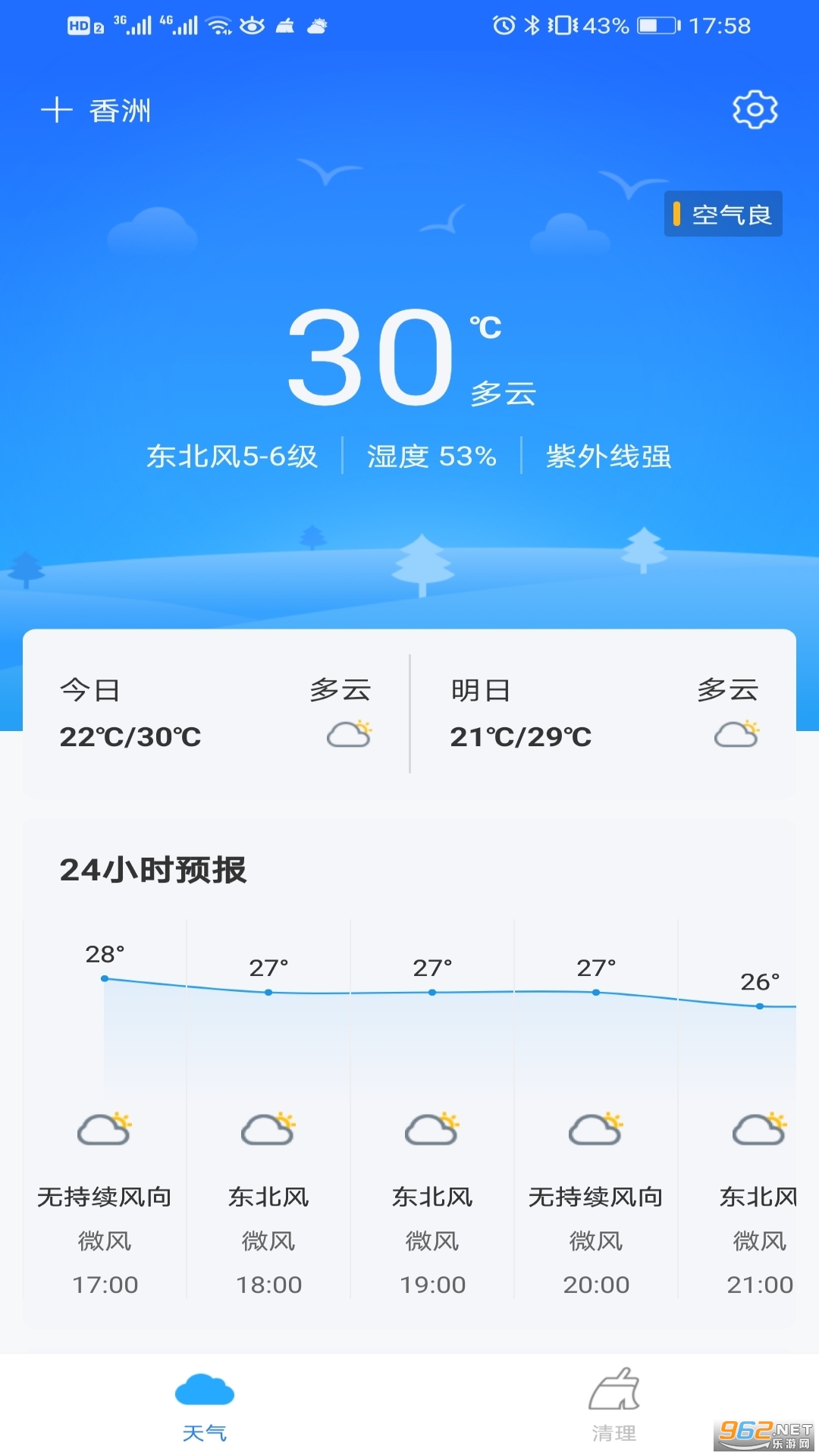Image resolution: width=819 pixels, height=1456 pixels.
Task: Open the settings gear
Action: (755, 110)
